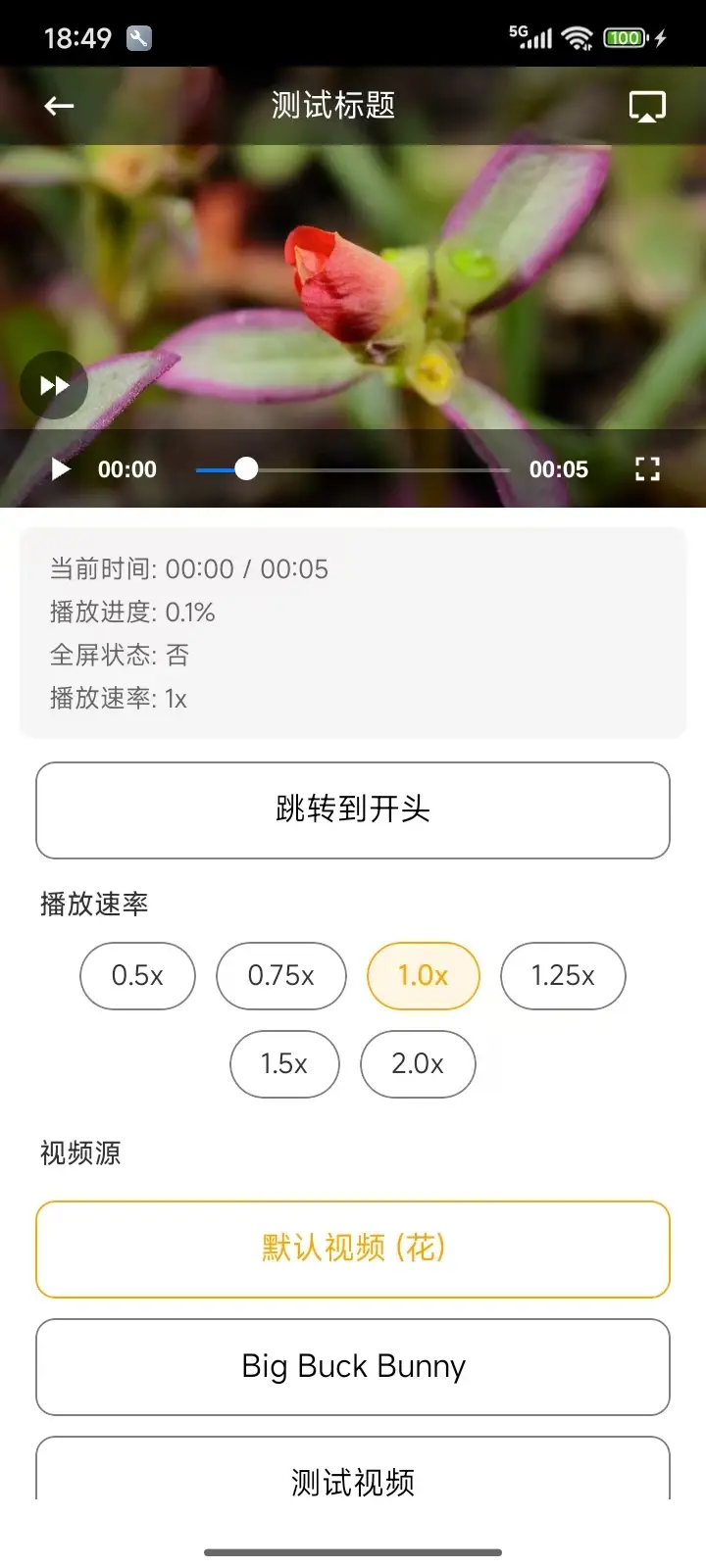706x1568 pixels.
Task: Play the video
Action: click(61, 469)
